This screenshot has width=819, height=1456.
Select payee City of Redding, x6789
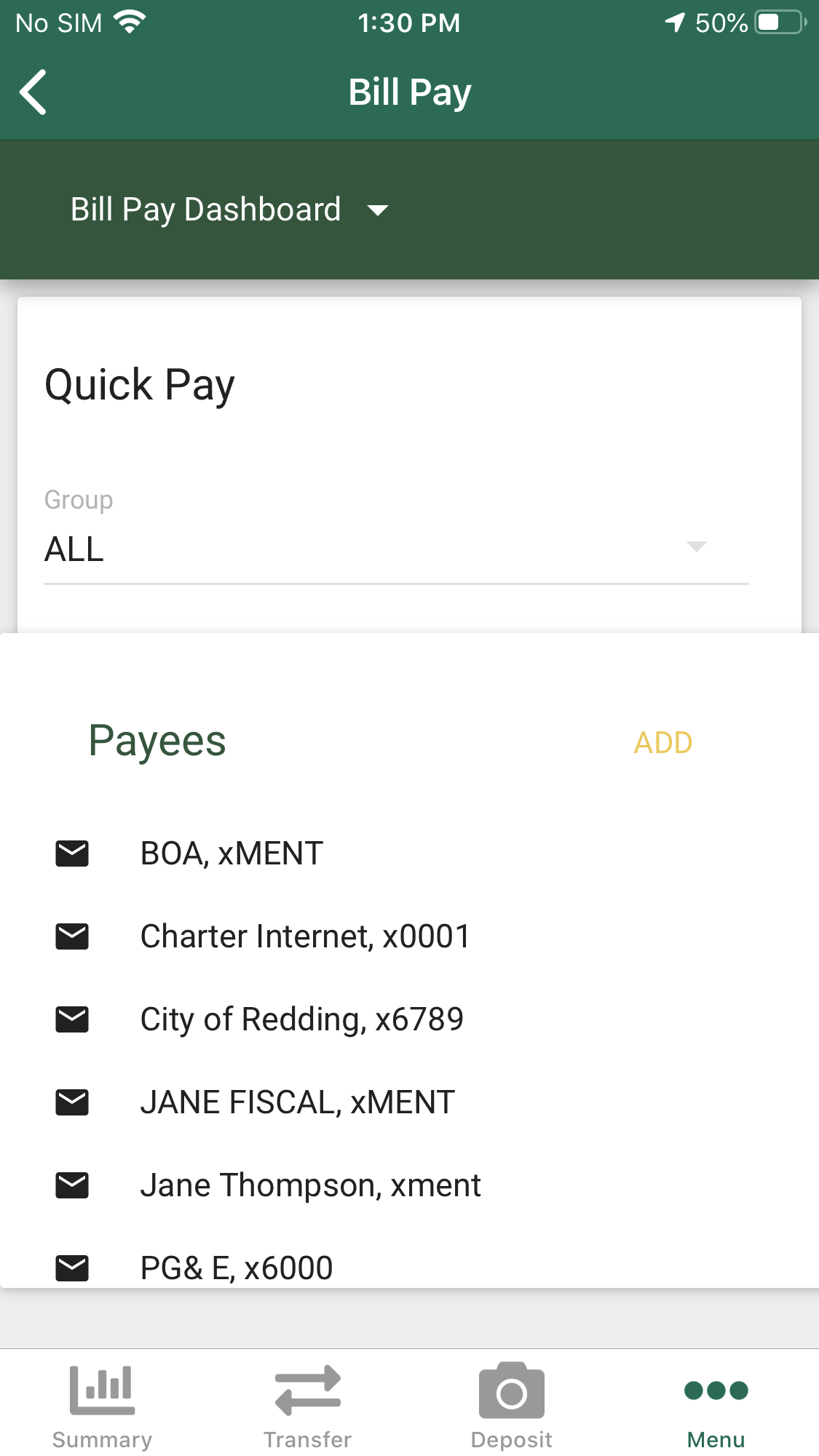(409, 1019)
